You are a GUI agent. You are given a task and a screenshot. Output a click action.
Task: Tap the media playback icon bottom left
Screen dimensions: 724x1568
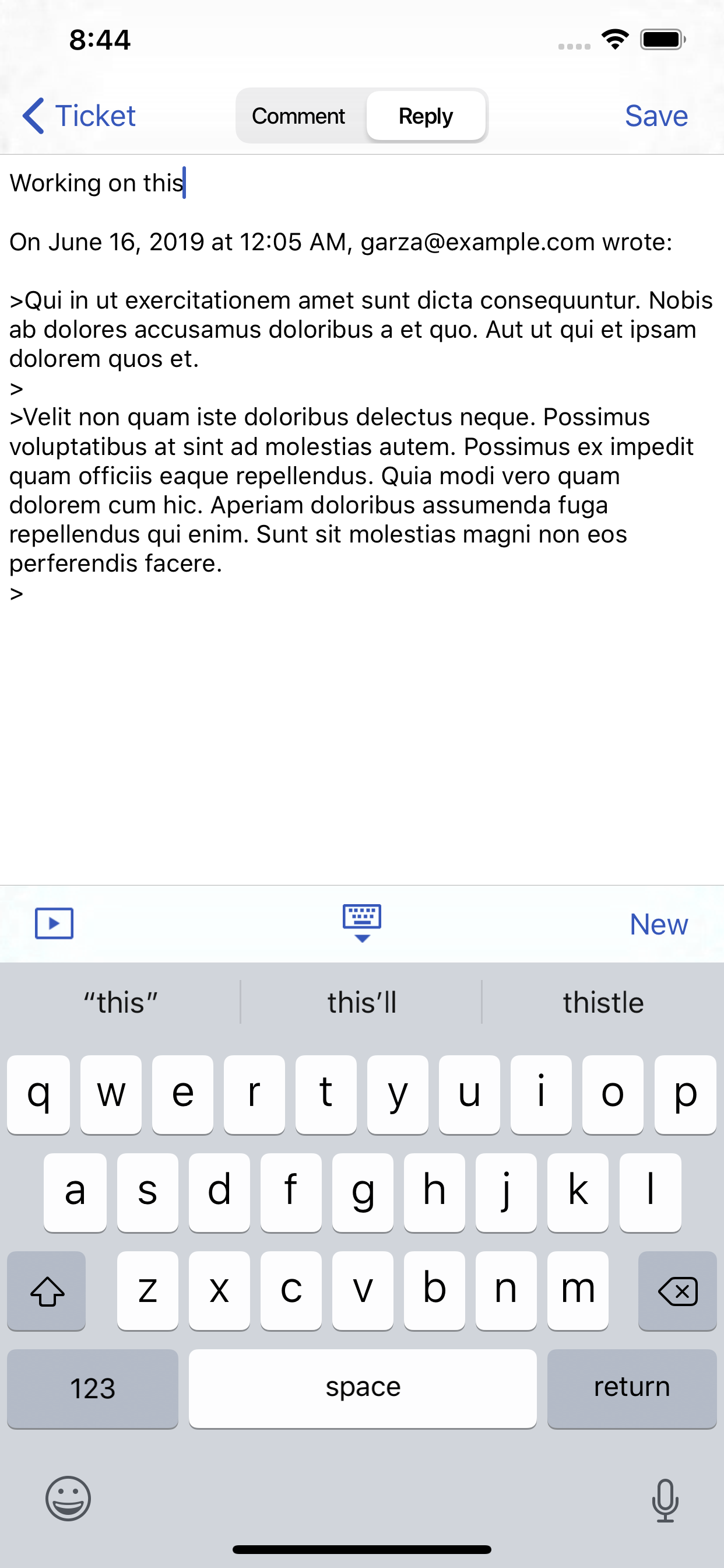(x=54, y=923)
